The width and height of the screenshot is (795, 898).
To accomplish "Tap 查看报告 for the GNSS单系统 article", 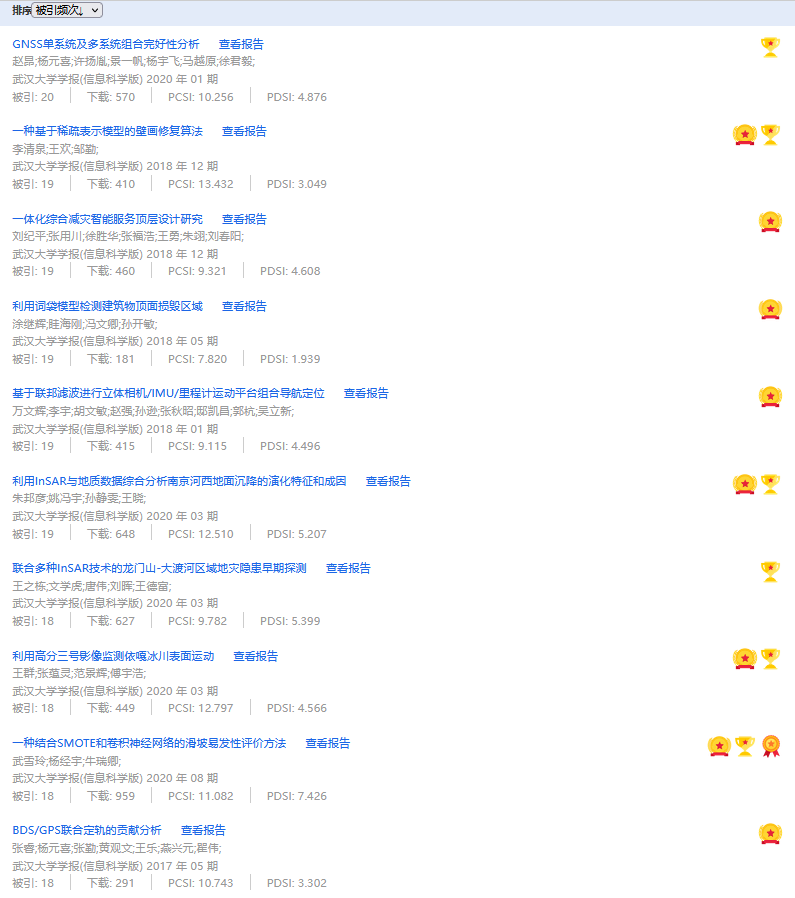I will [241, 44].
